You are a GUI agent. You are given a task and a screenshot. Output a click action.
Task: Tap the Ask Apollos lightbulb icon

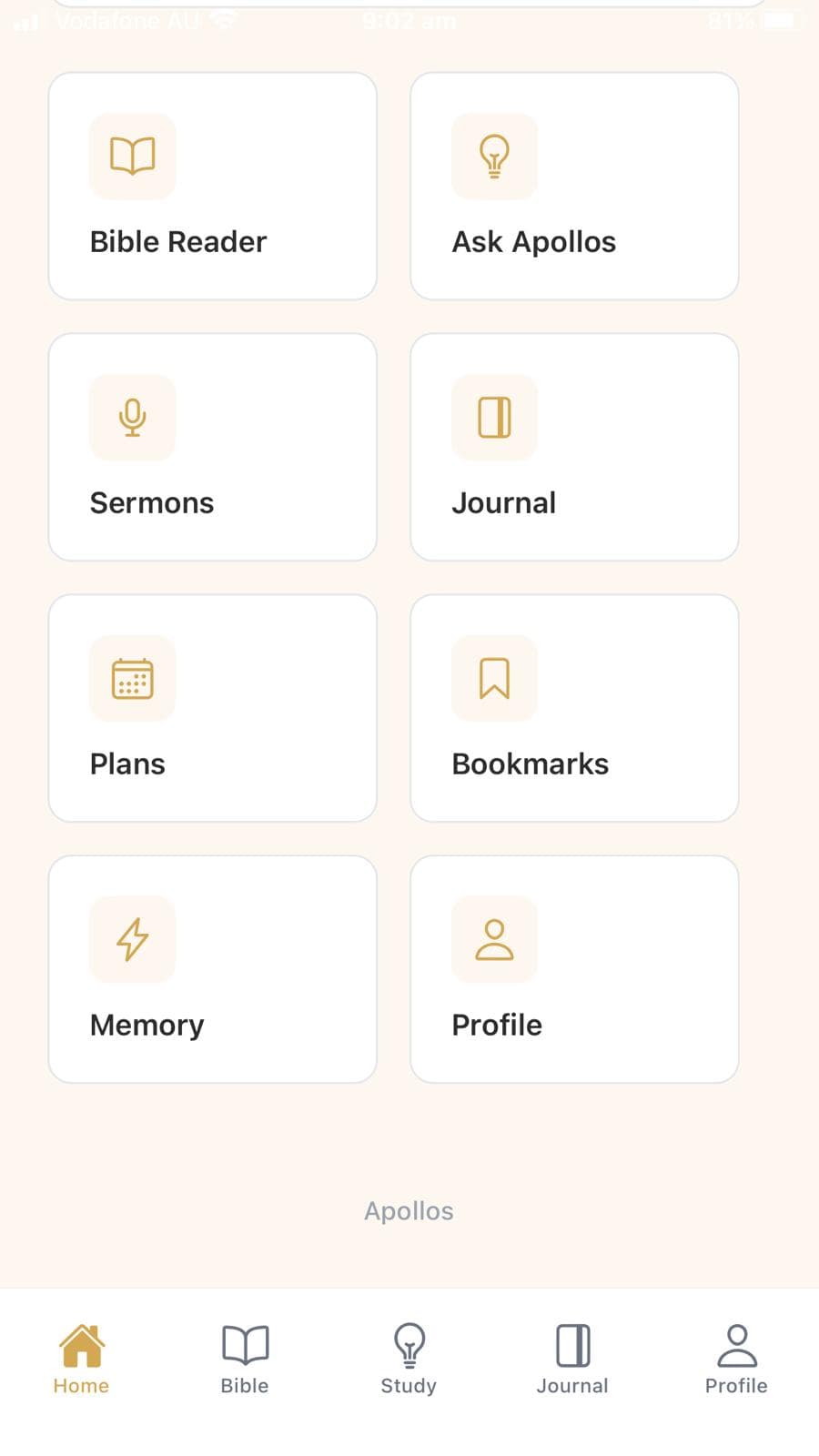pos(495,157)
